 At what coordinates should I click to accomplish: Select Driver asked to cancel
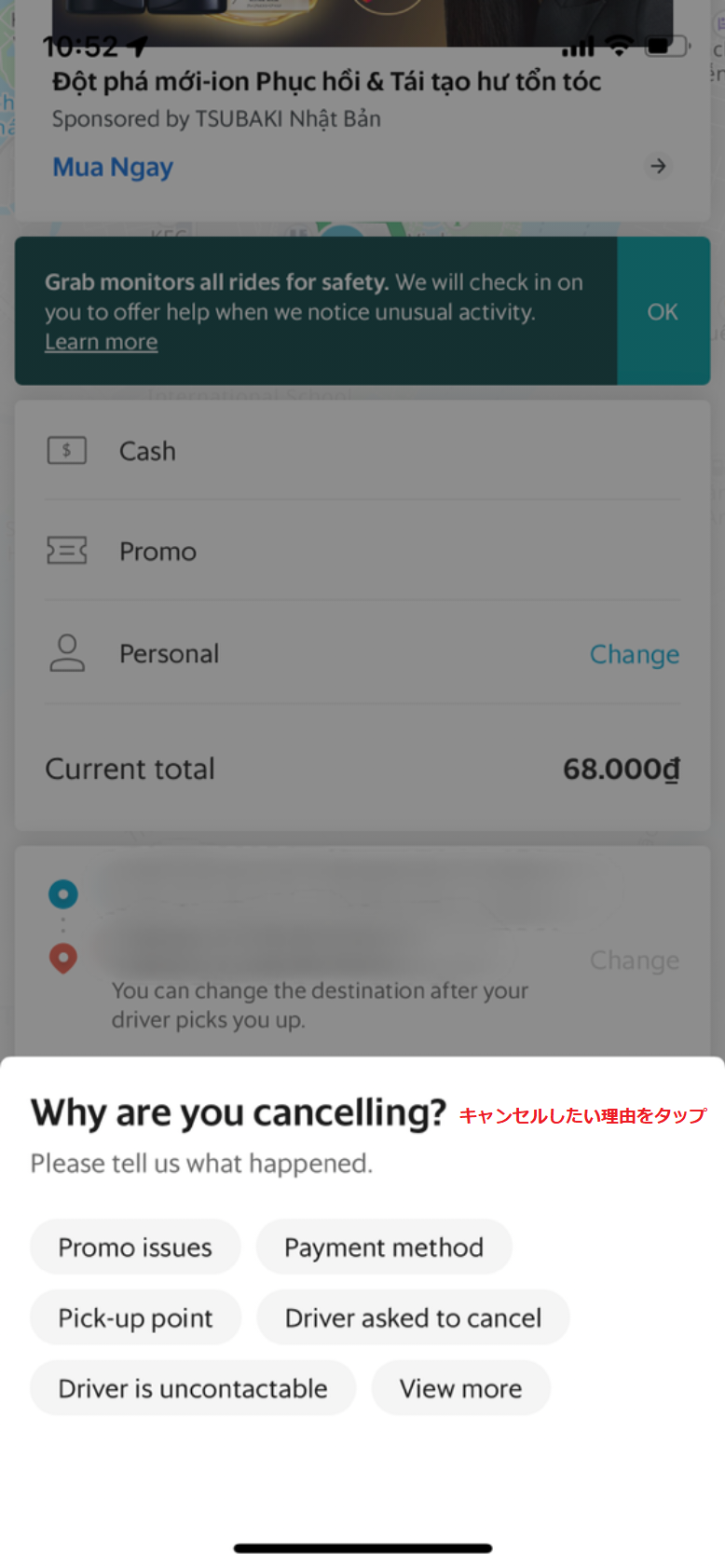point(413,1317)
